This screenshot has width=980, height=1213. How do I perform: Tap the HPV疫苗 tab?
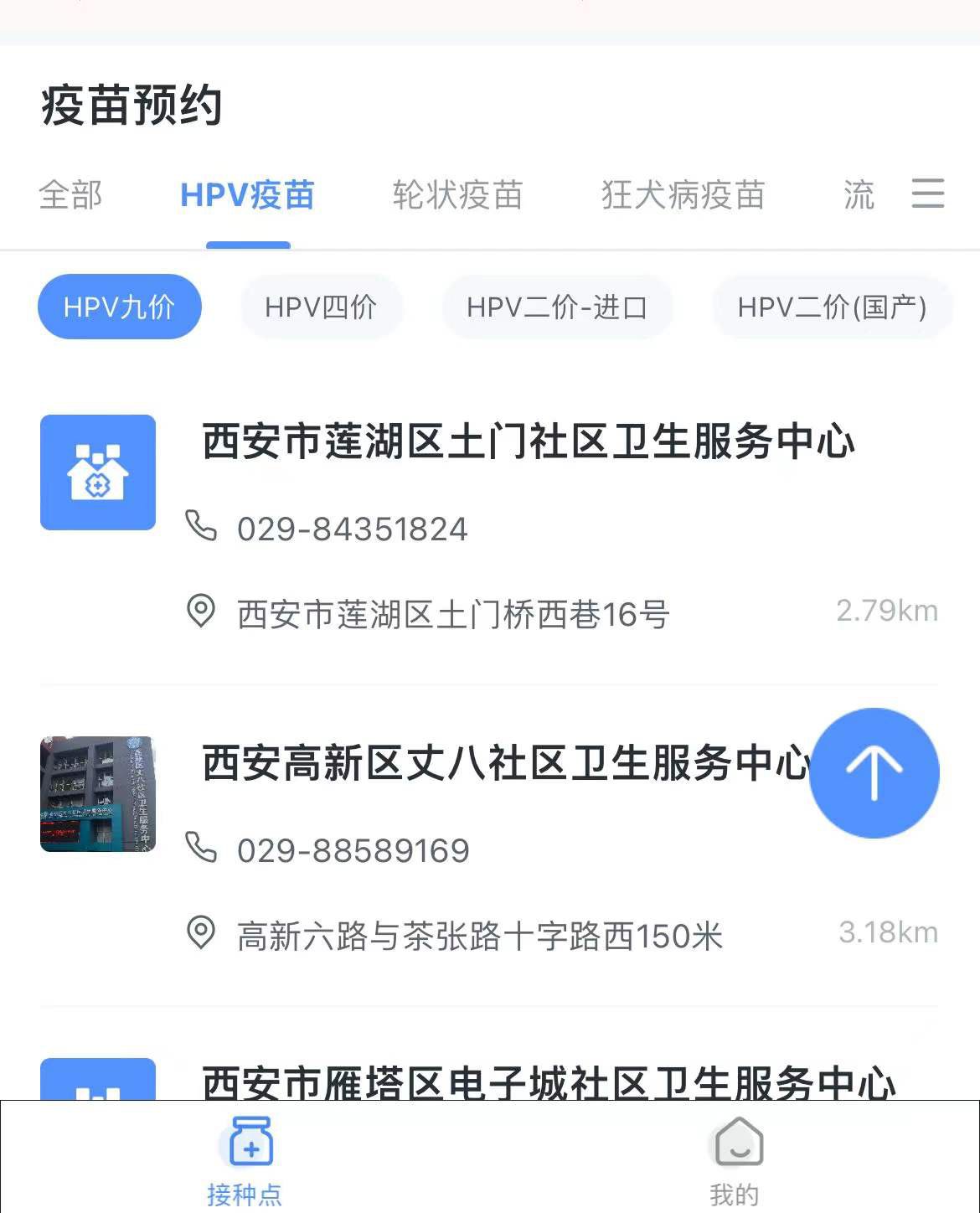point(247,195)
